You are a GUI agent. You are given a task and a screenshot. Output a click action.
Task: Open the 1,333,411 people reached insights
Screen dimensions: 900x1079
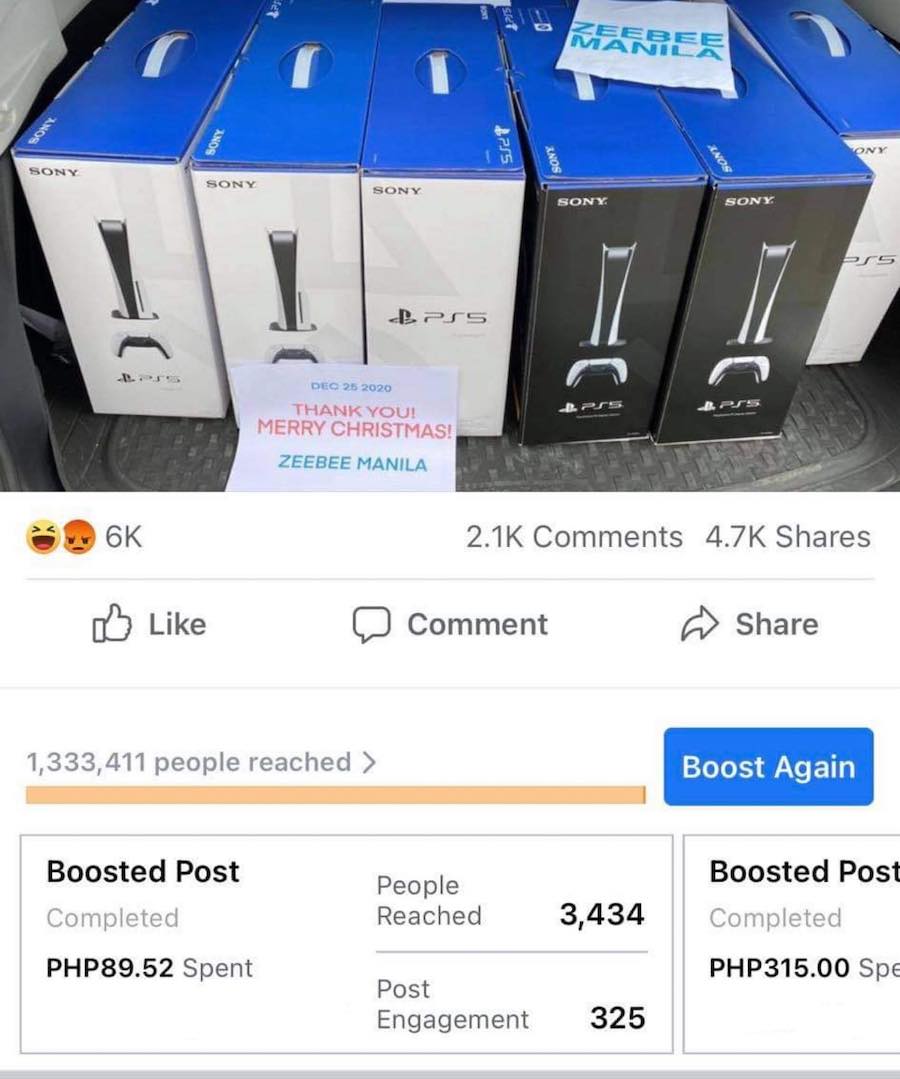[201, 763]
